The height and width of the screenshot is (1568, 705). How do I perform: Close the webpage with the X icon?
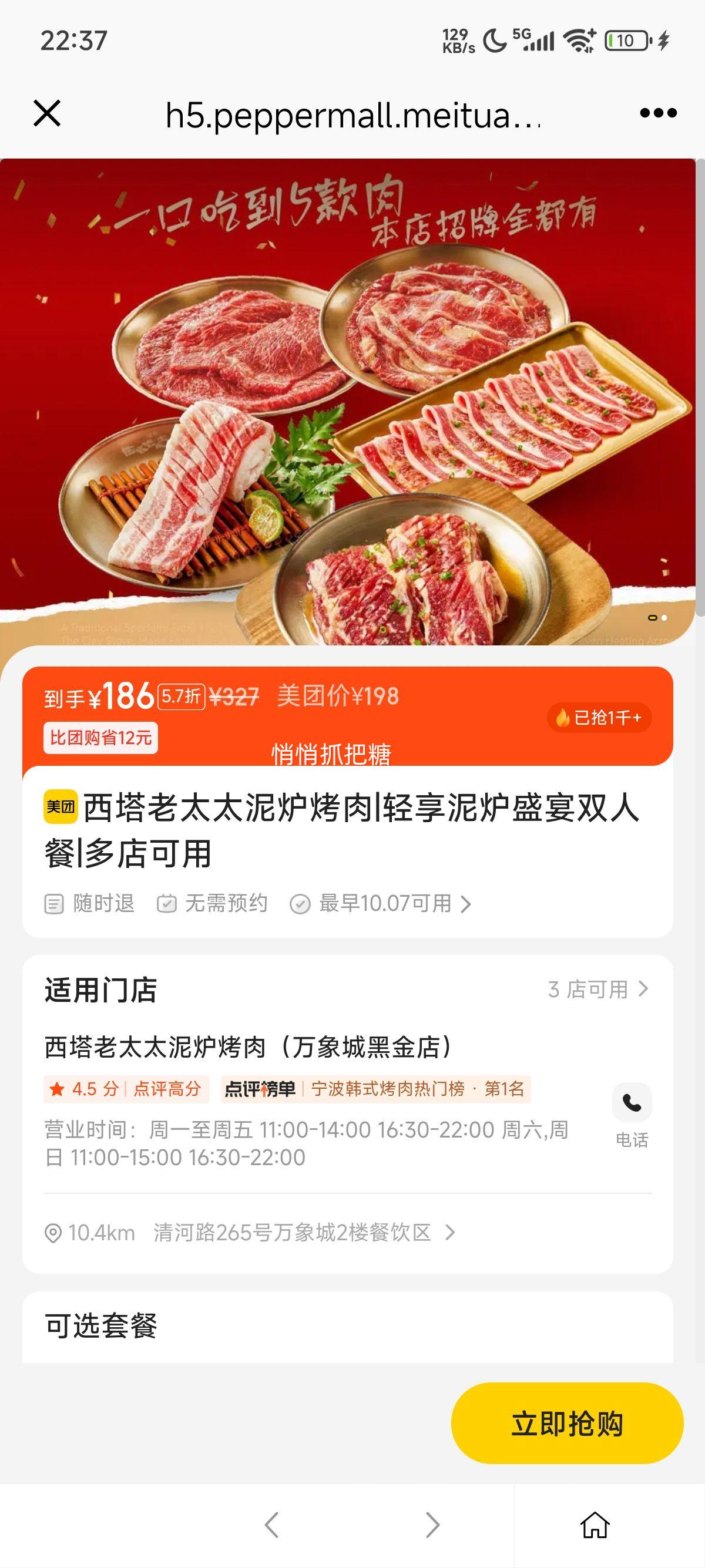47,113
